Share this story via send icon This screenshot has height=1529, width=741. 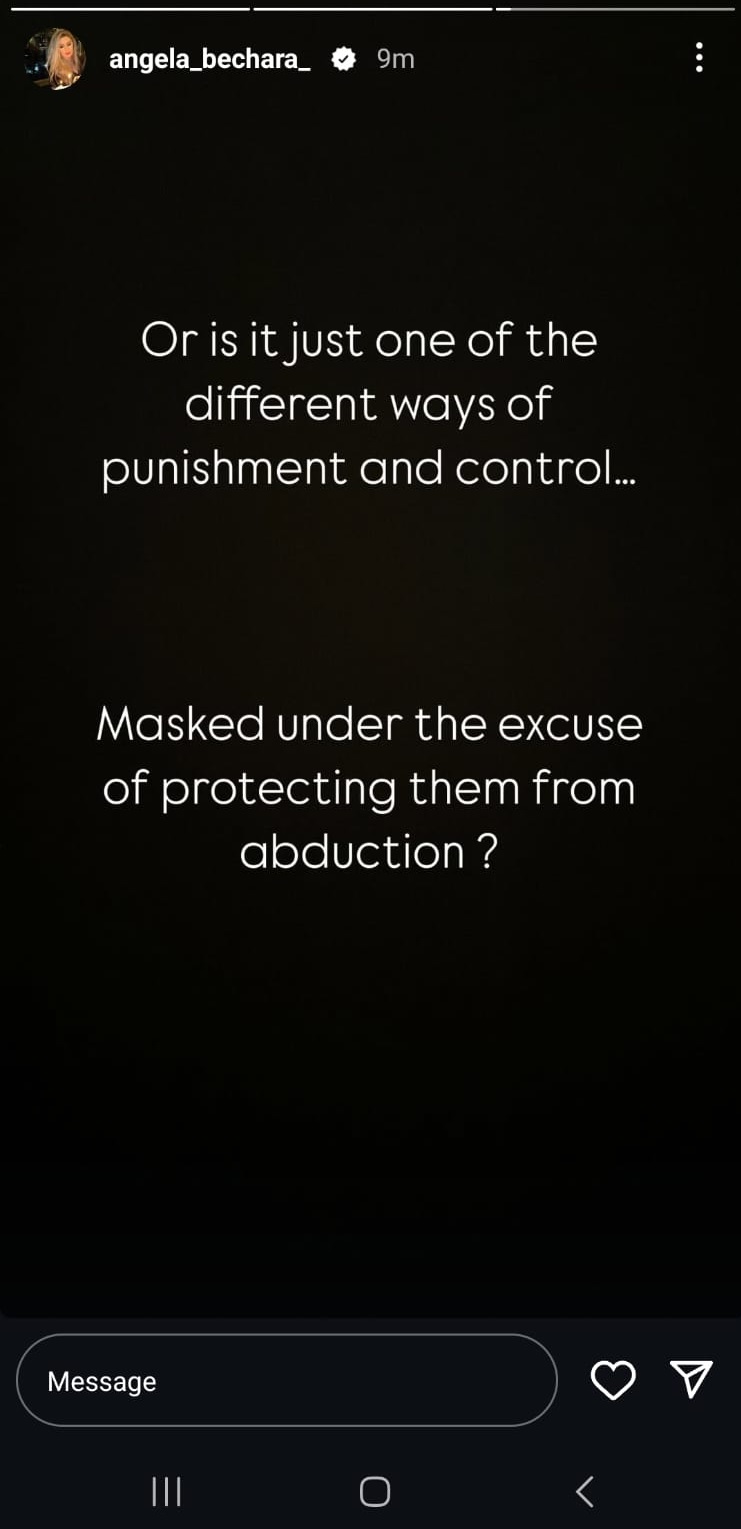691,1380
